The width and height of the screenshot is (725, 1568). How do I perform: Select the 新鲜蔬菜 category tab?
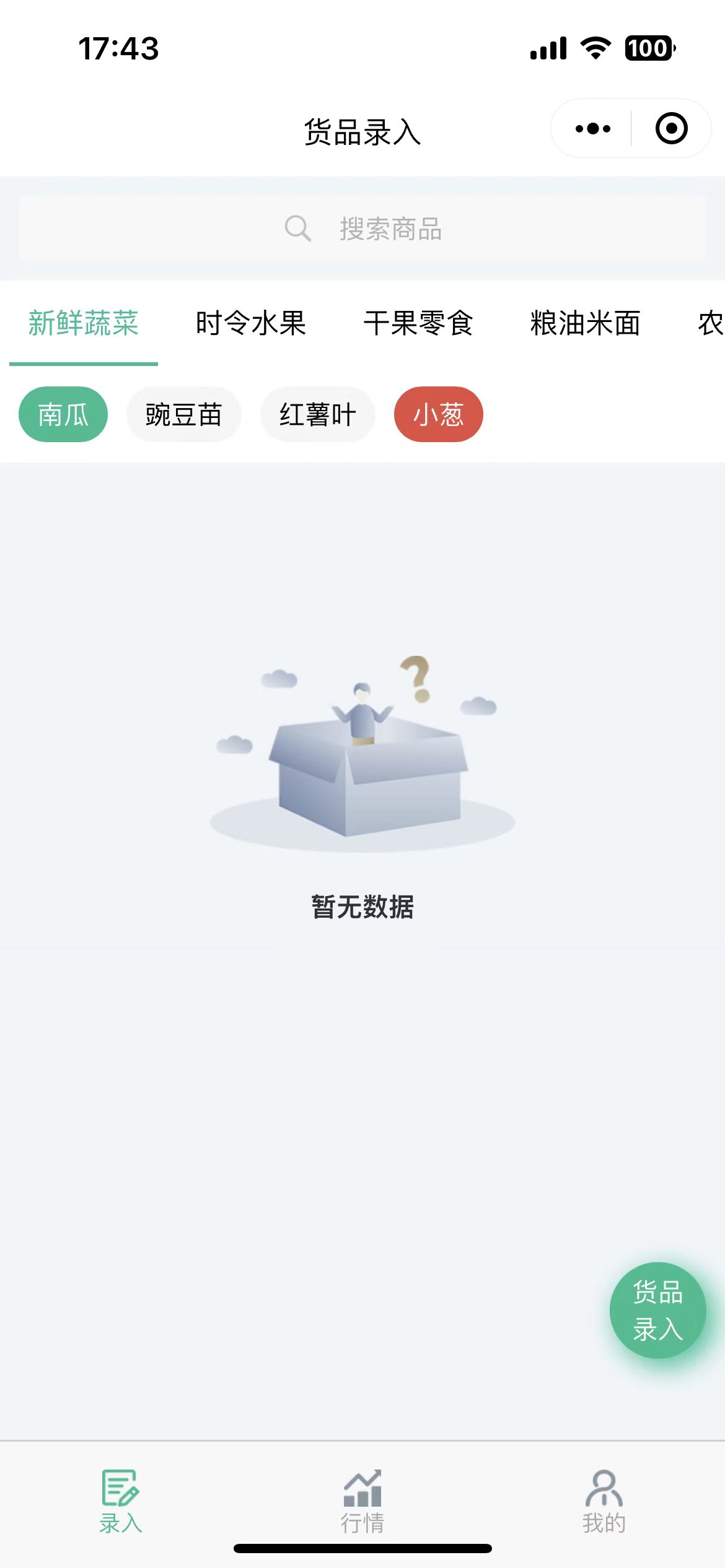(84, 323)
